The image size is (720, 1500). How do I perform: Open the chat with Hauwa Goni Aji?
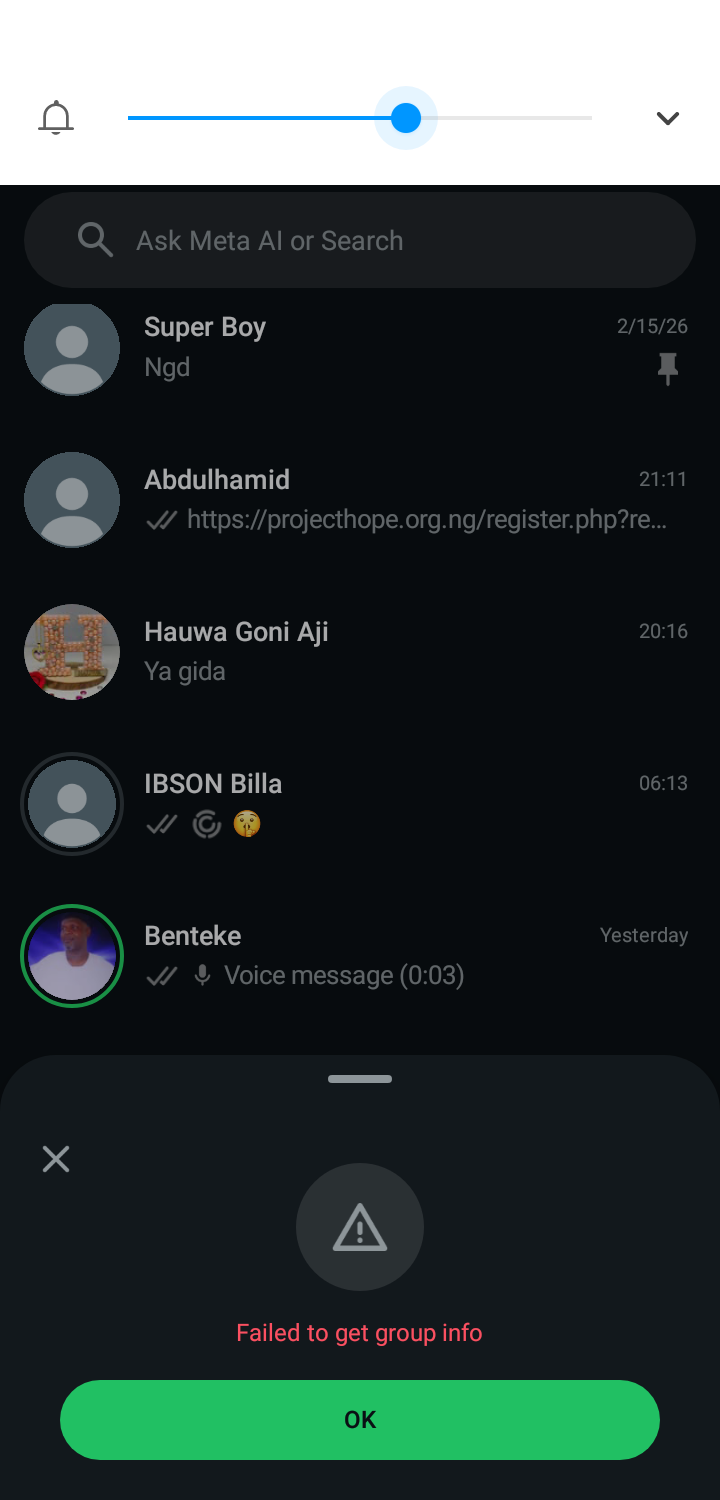point(400,651)
